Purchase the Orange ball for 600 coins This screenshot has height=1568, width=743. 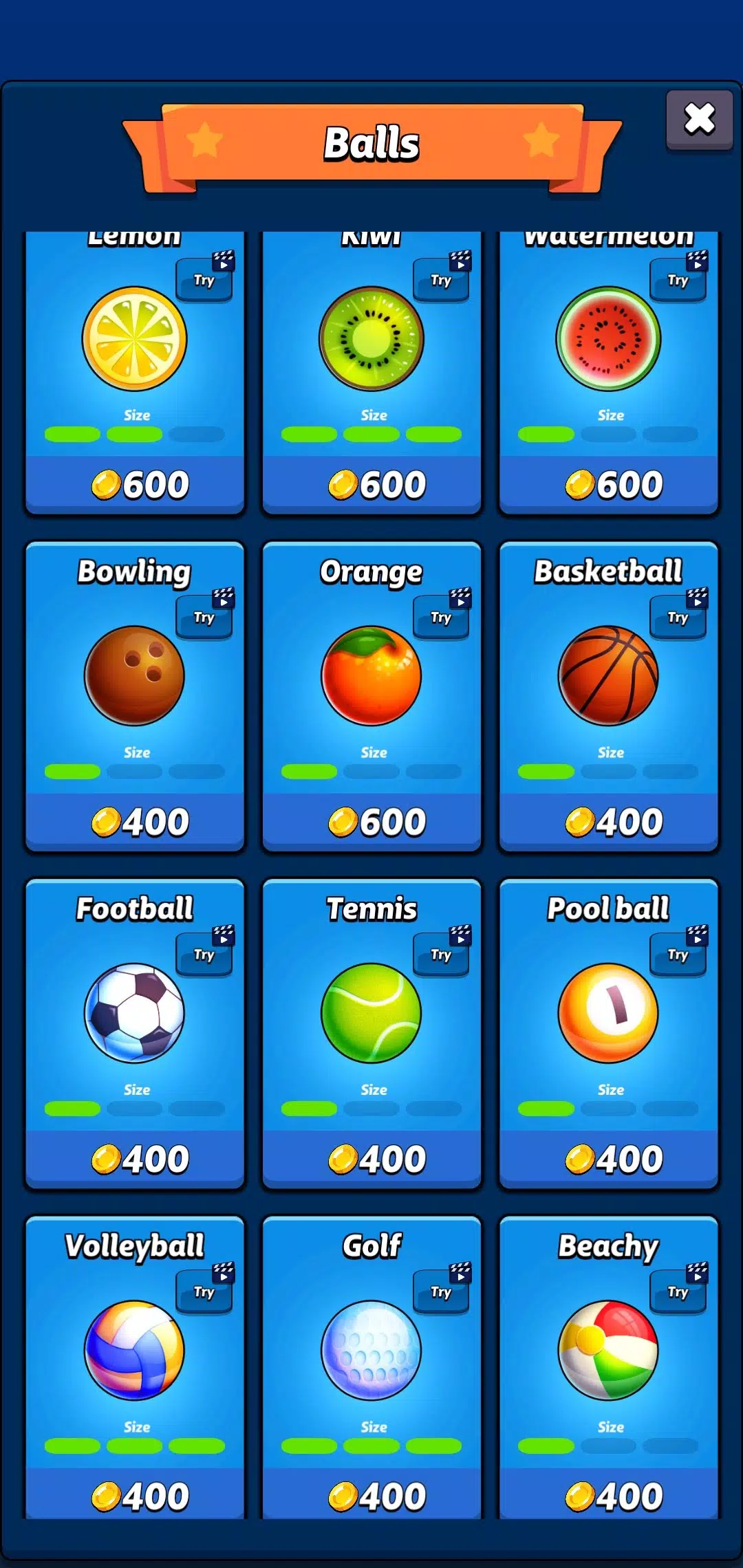[x=371, y=822]
